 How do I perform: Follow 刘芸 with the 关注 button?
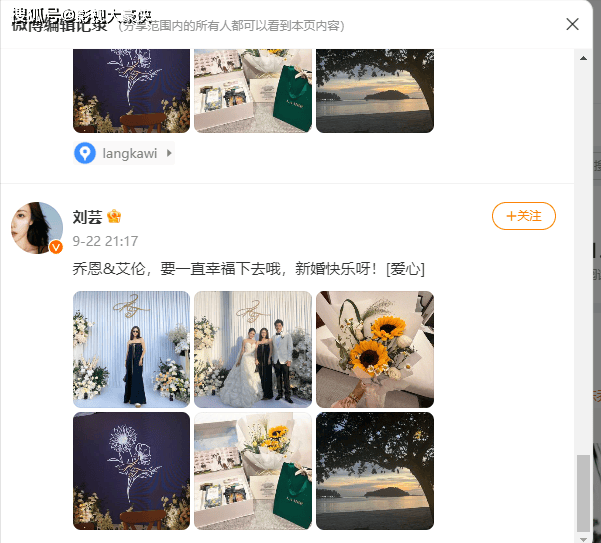(x=523, y=216)
